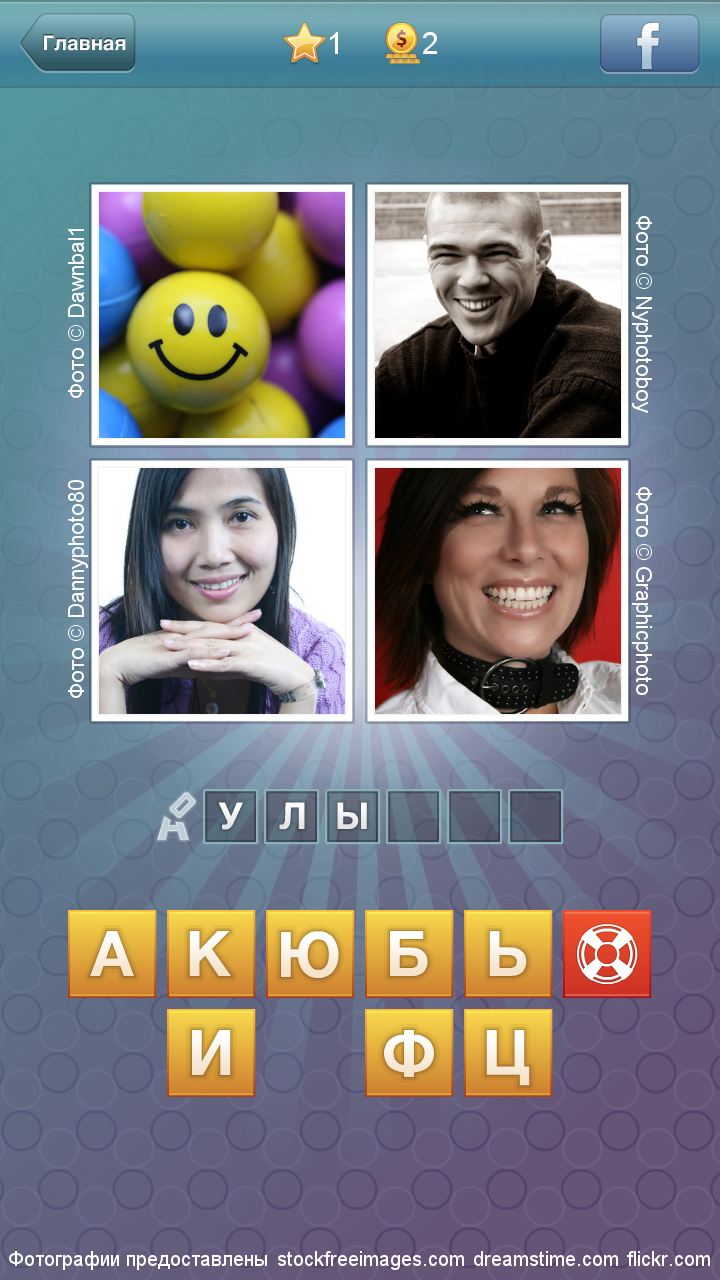This screenshot has height=1280, width=720.
Task: Add the letter И tile
Action: click(x=211, y=1053)
